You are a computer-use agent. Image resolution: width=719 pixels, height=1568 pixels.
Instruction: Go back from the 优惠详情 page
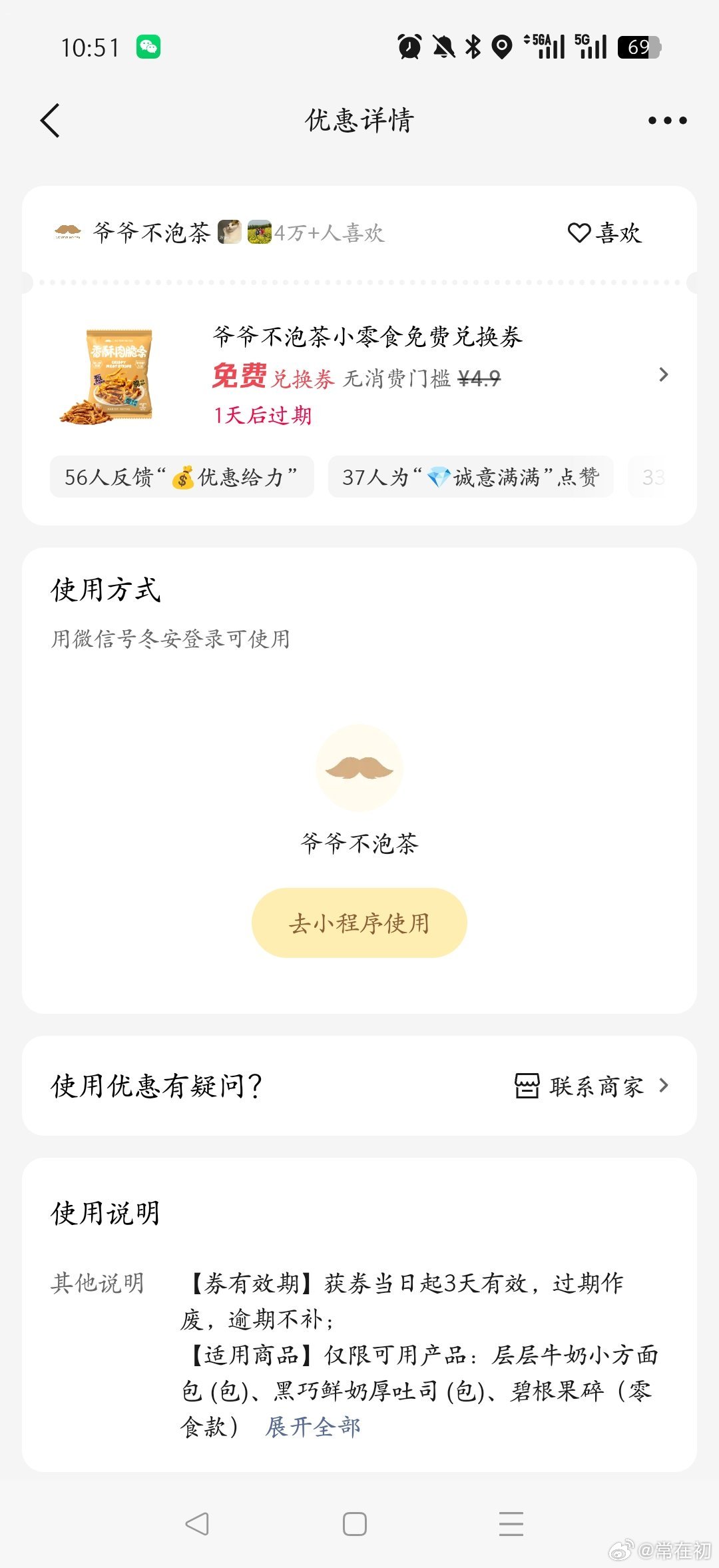(x=51, y=121)
